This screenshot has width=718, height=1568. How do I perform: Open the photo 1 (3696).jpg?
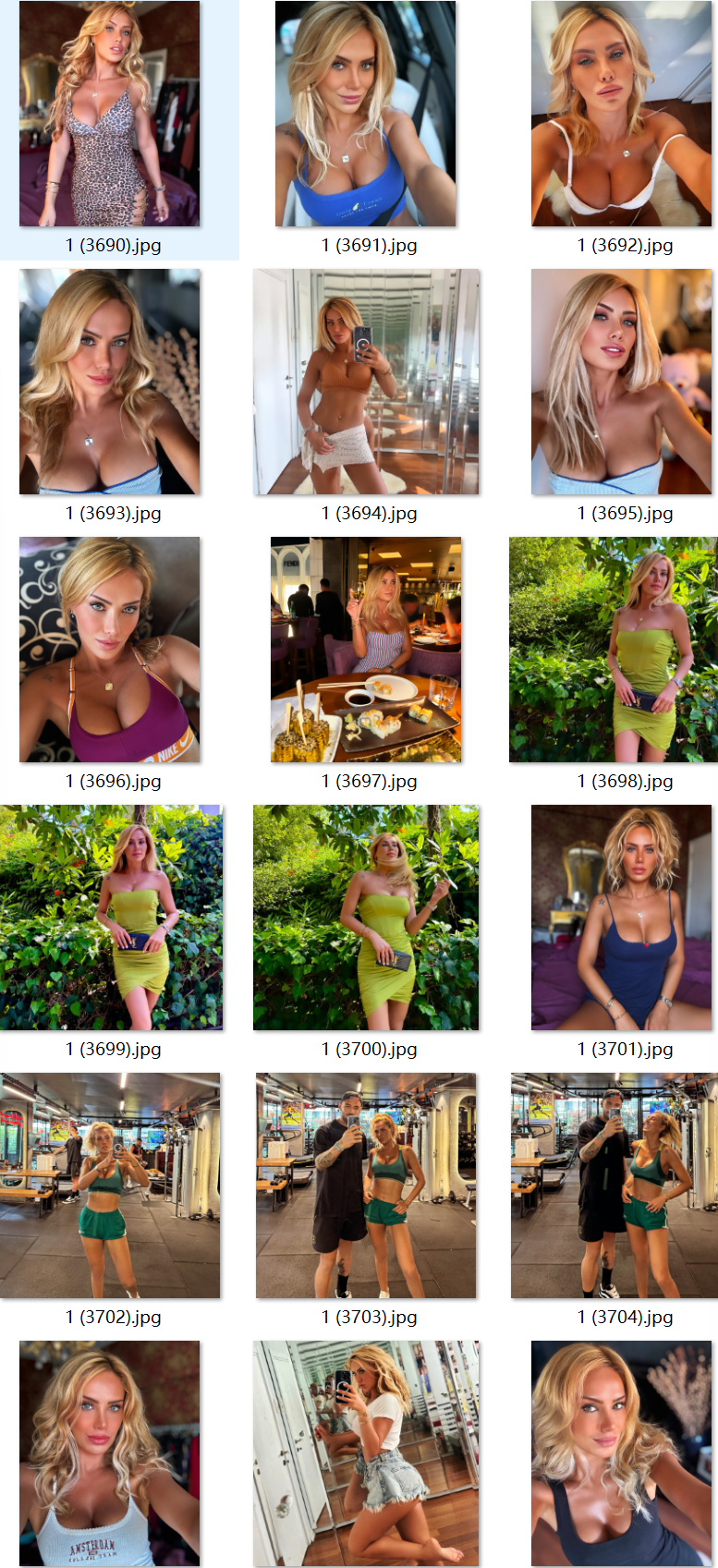(x=109, y=650)
